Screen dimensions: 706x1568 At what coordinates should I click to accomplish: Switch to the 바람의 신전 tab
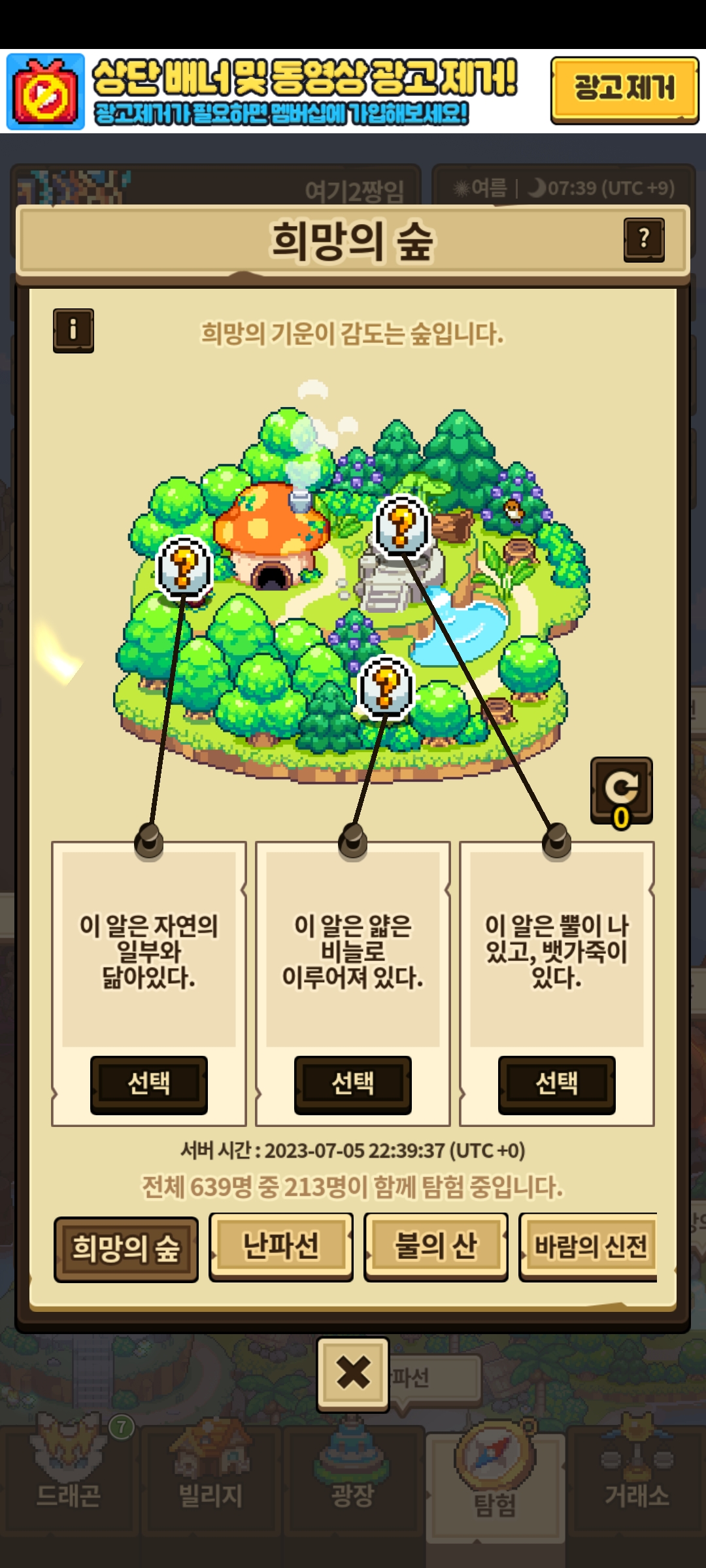tap(588, 1247)
